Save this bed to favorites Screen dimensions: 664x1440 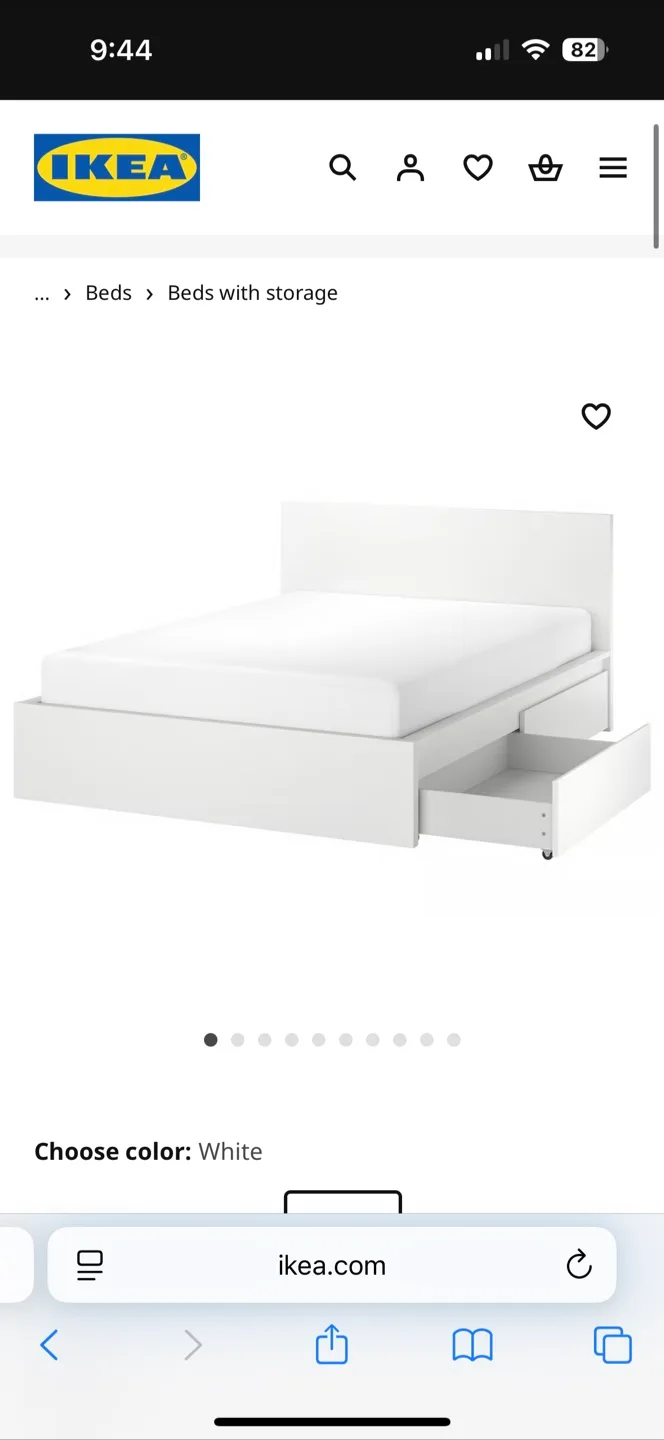(x=596, y=416)
